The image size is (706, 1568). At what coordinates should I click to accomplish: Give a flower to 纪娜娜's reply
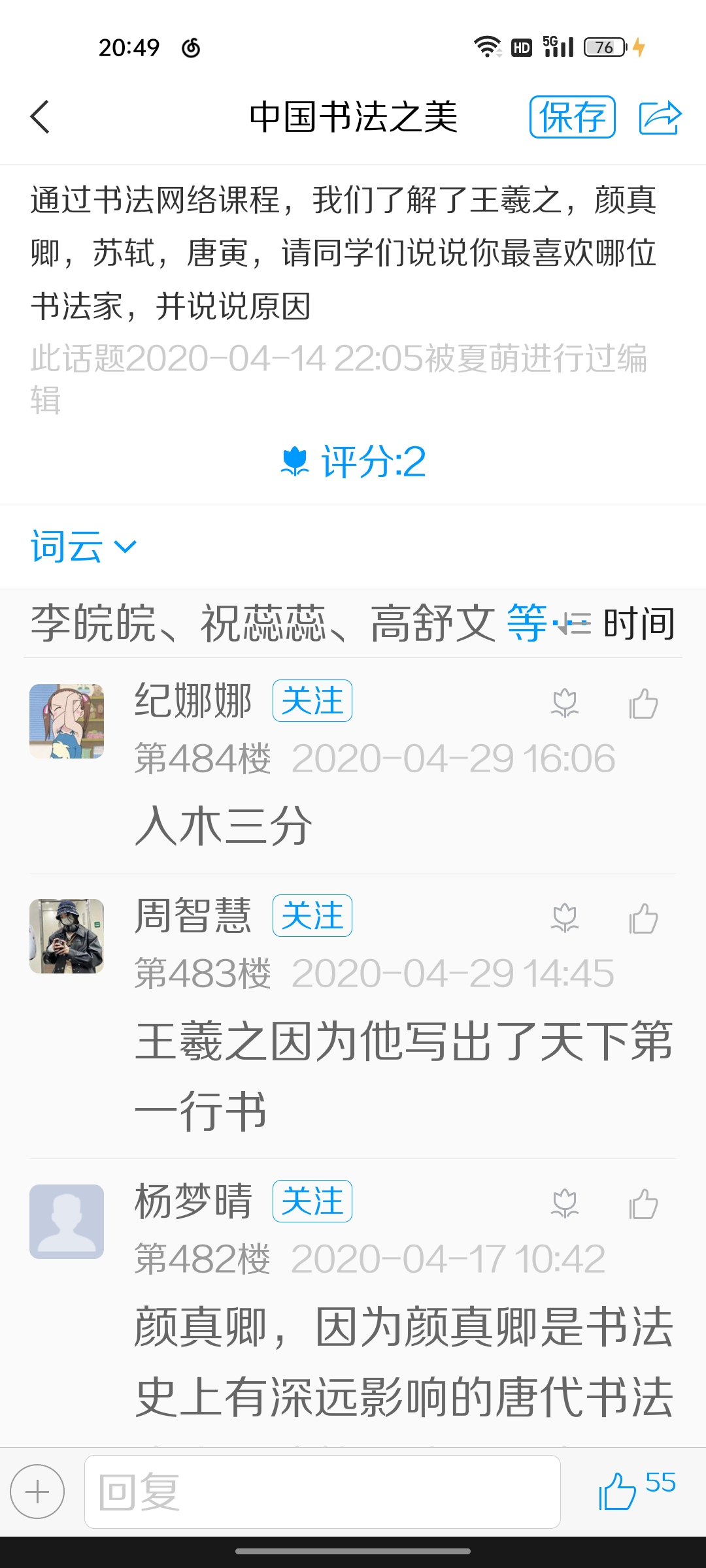(565, 704)
